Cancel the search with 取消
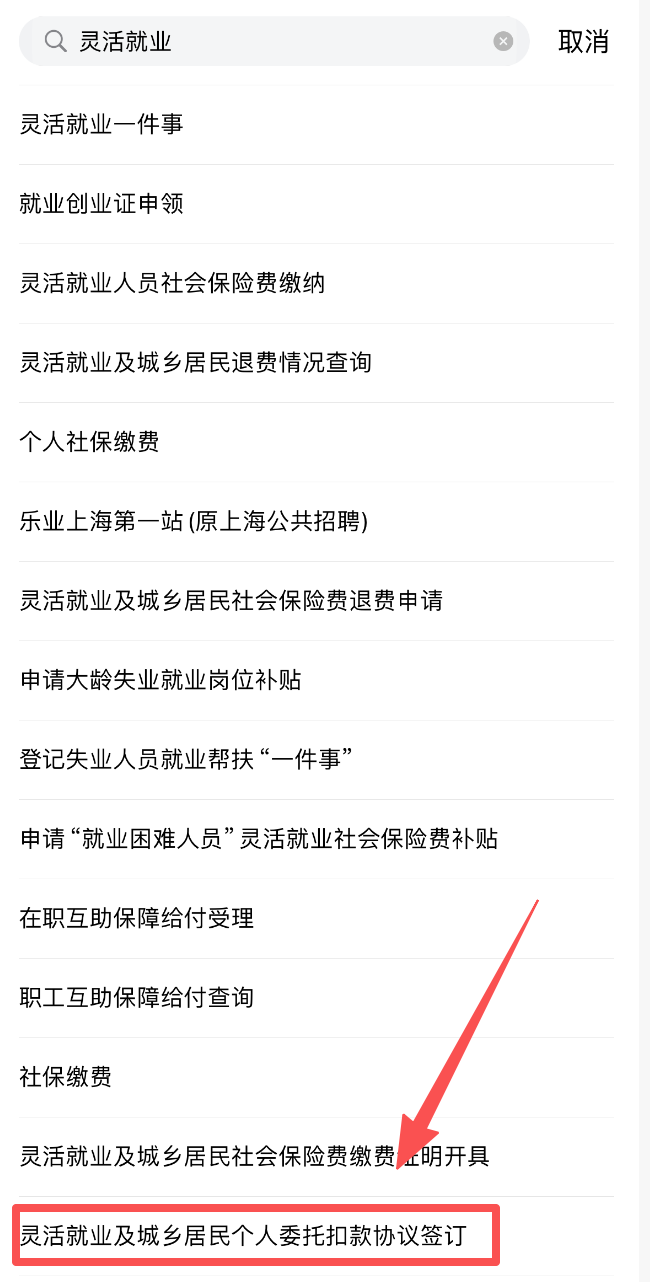 583,41
